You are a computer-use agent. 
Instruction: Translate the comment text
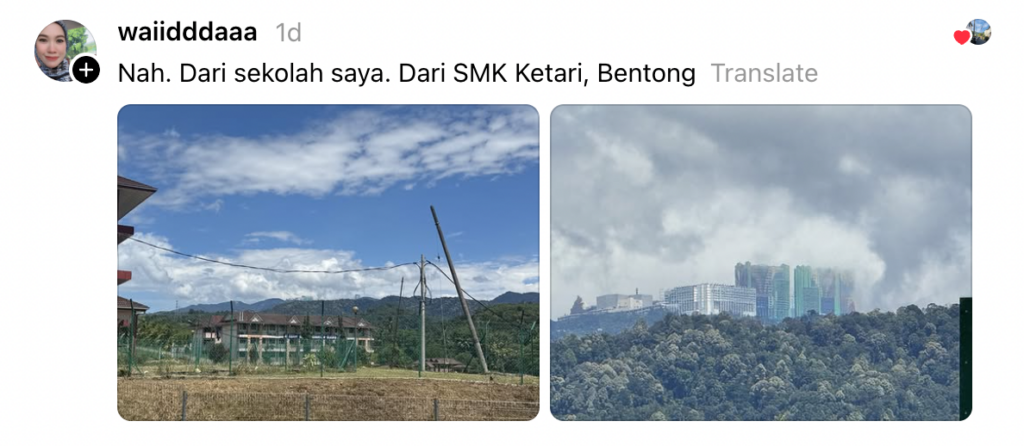pyautogui.click(x=763, y=73)
